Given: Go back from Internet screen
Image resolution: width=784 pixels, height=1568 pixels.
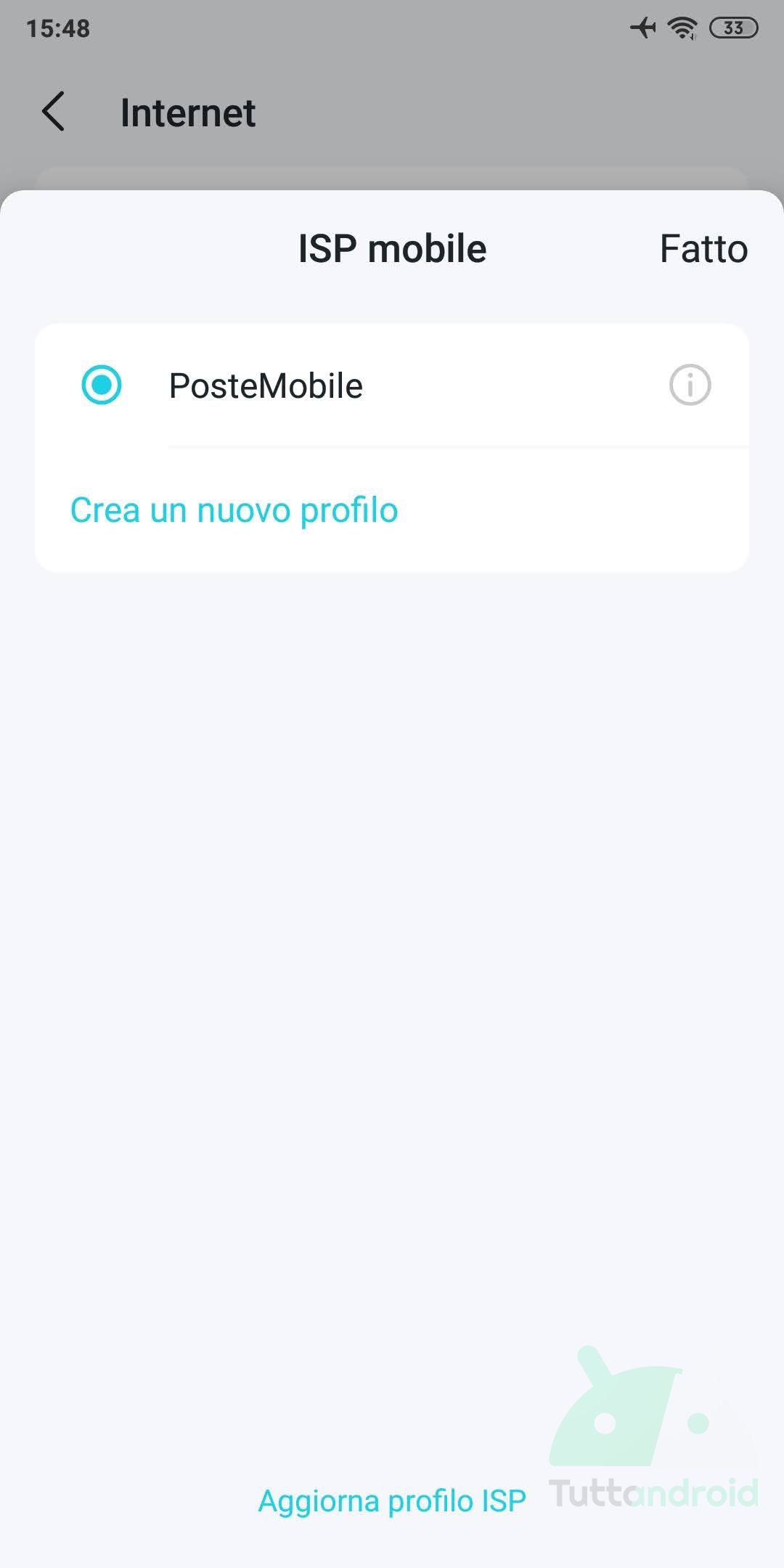Looking at the screenshot, I should [54, 112].
